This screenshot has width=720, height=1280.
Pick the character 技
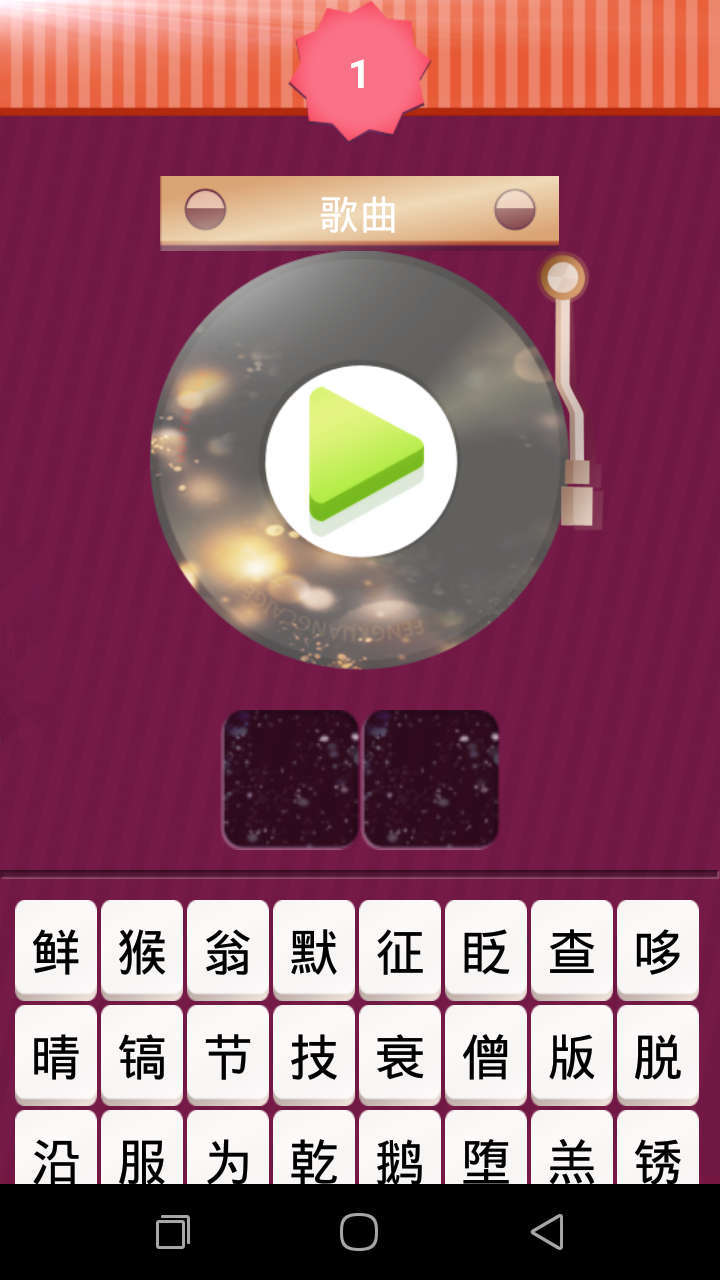pos(314,1054)
